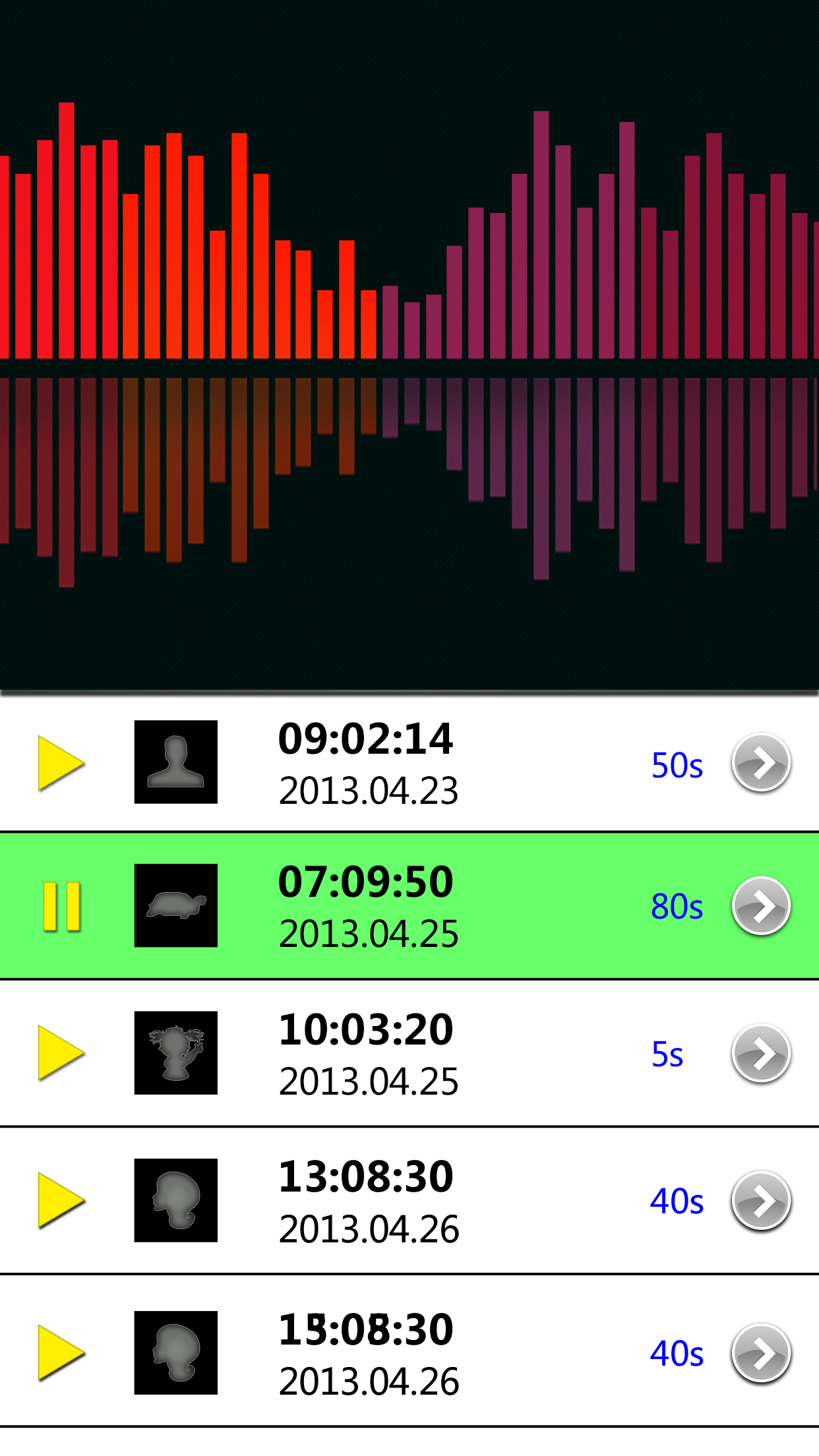Open details arrow for 07:09:50 recording

[x=762, y=907]
